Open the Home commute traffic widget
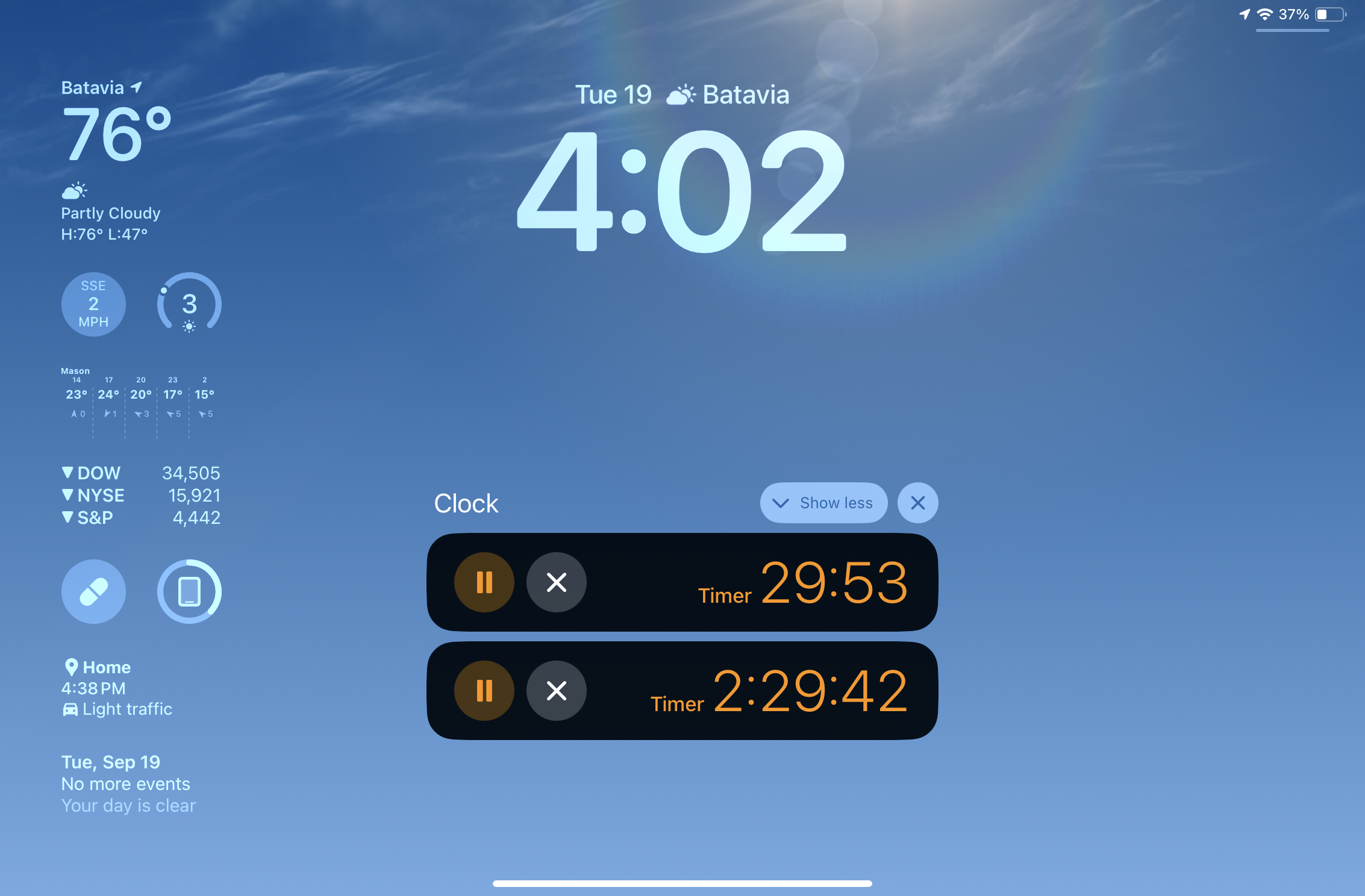Image resolution: width=1365 pixels, height=896 pixels. click(117, 688)
